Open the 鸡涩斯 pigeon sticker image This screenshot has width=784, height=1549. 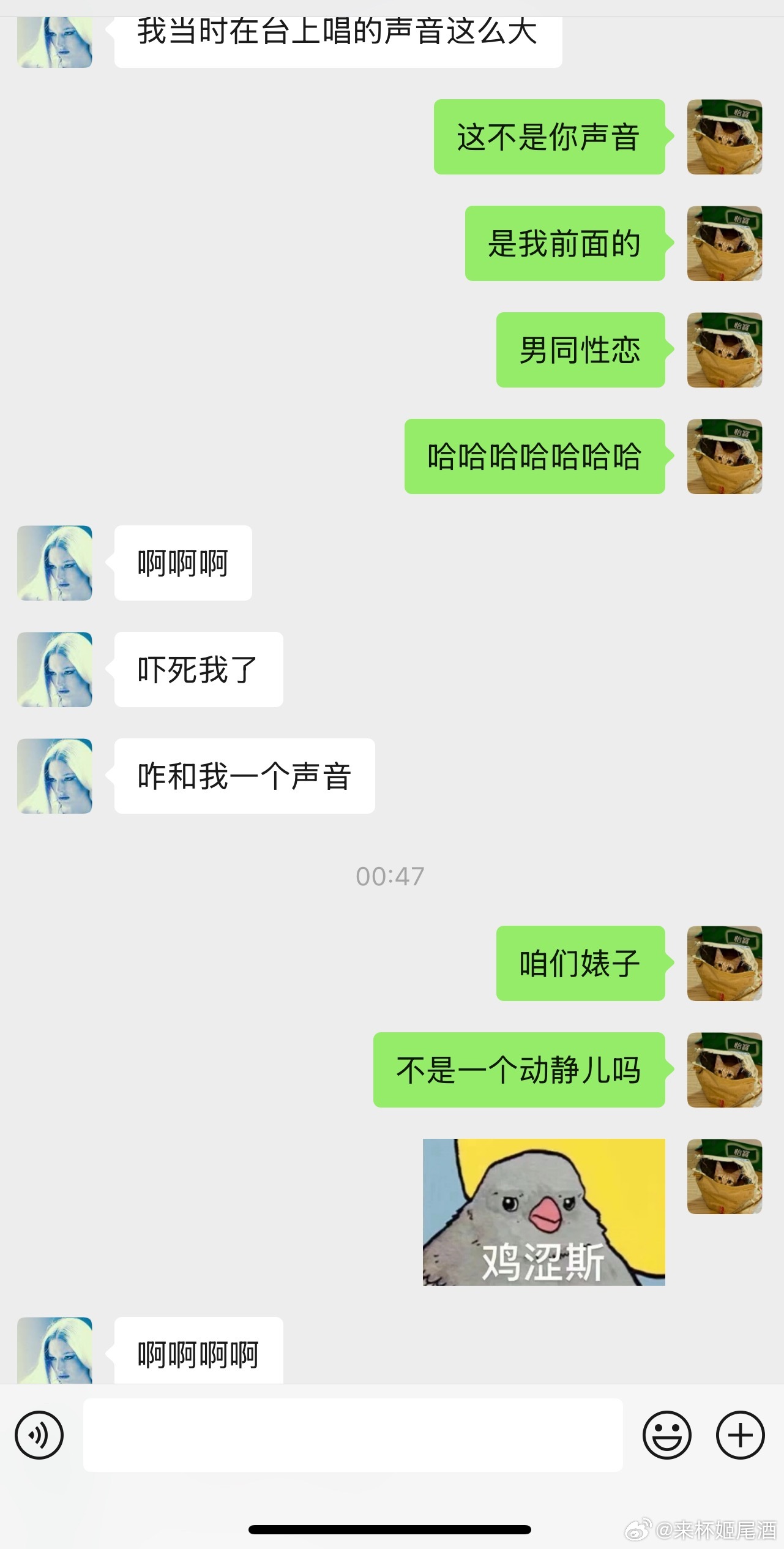(x=543, y=1212)
